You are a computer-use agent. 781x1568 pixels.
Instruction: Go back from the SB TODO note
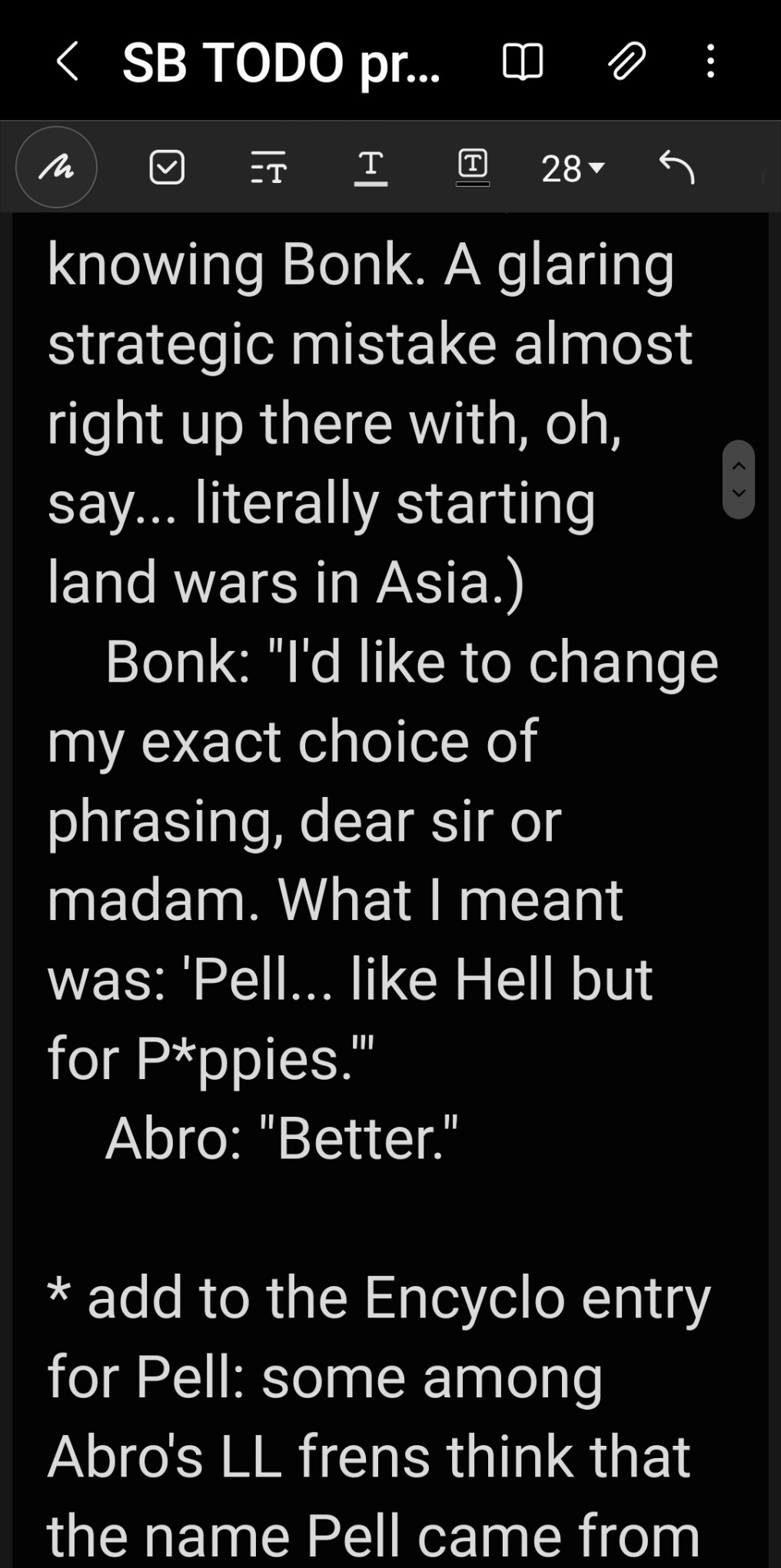(68, 61)
